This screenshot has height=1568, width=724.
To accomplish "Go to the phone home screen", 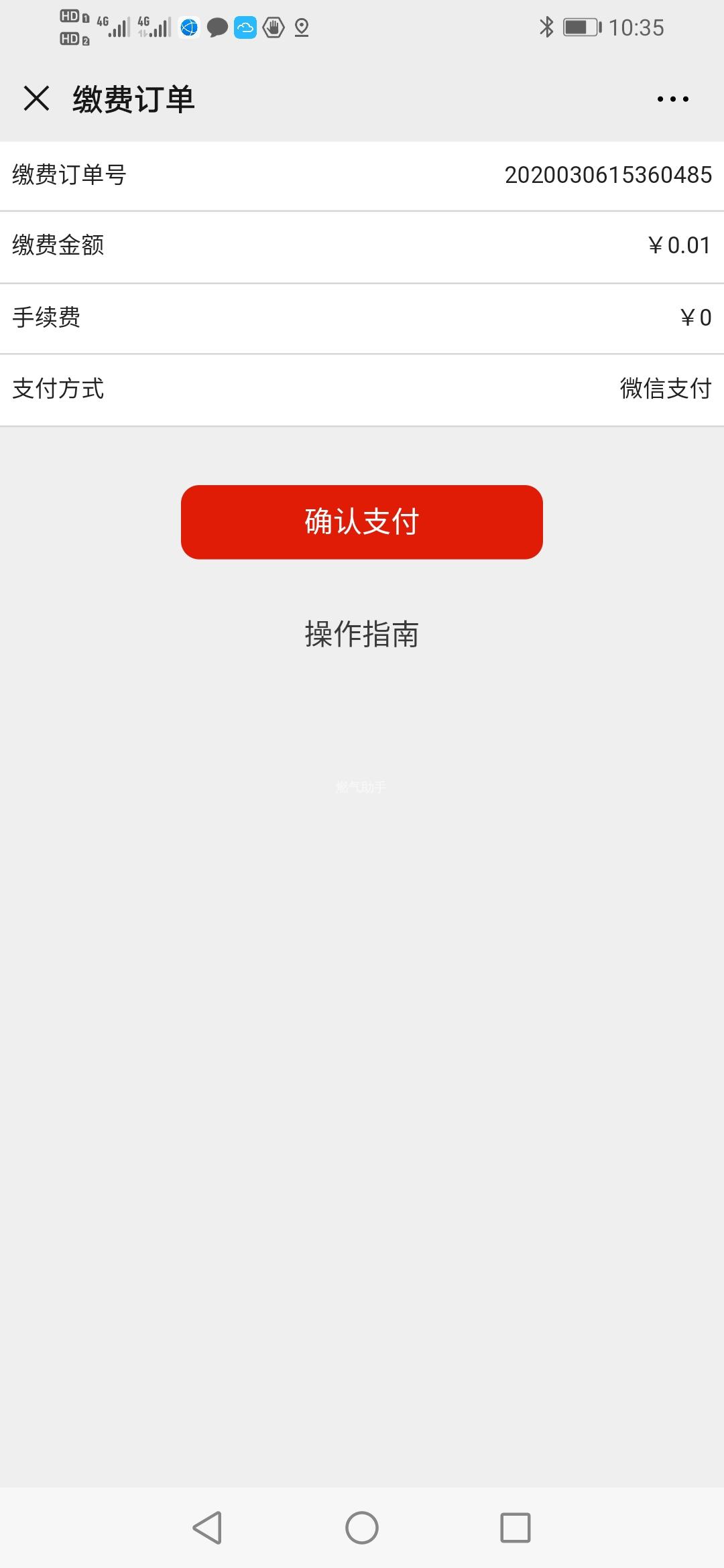I will 361,1528.
